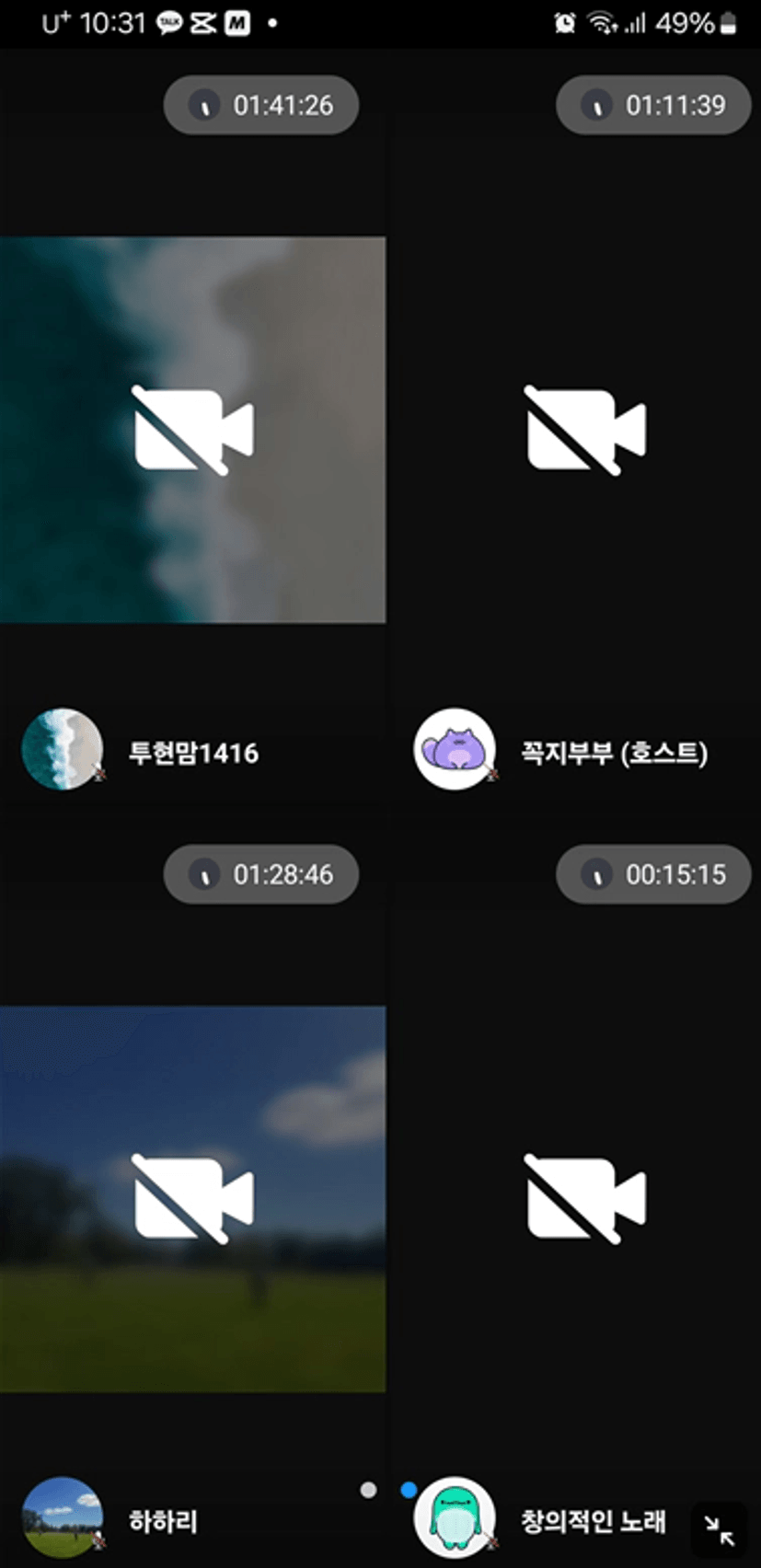The height and width of the screenshot is (1568, 761).
Task: Tap the minimize arrows icon
Action: [719, 1529]
